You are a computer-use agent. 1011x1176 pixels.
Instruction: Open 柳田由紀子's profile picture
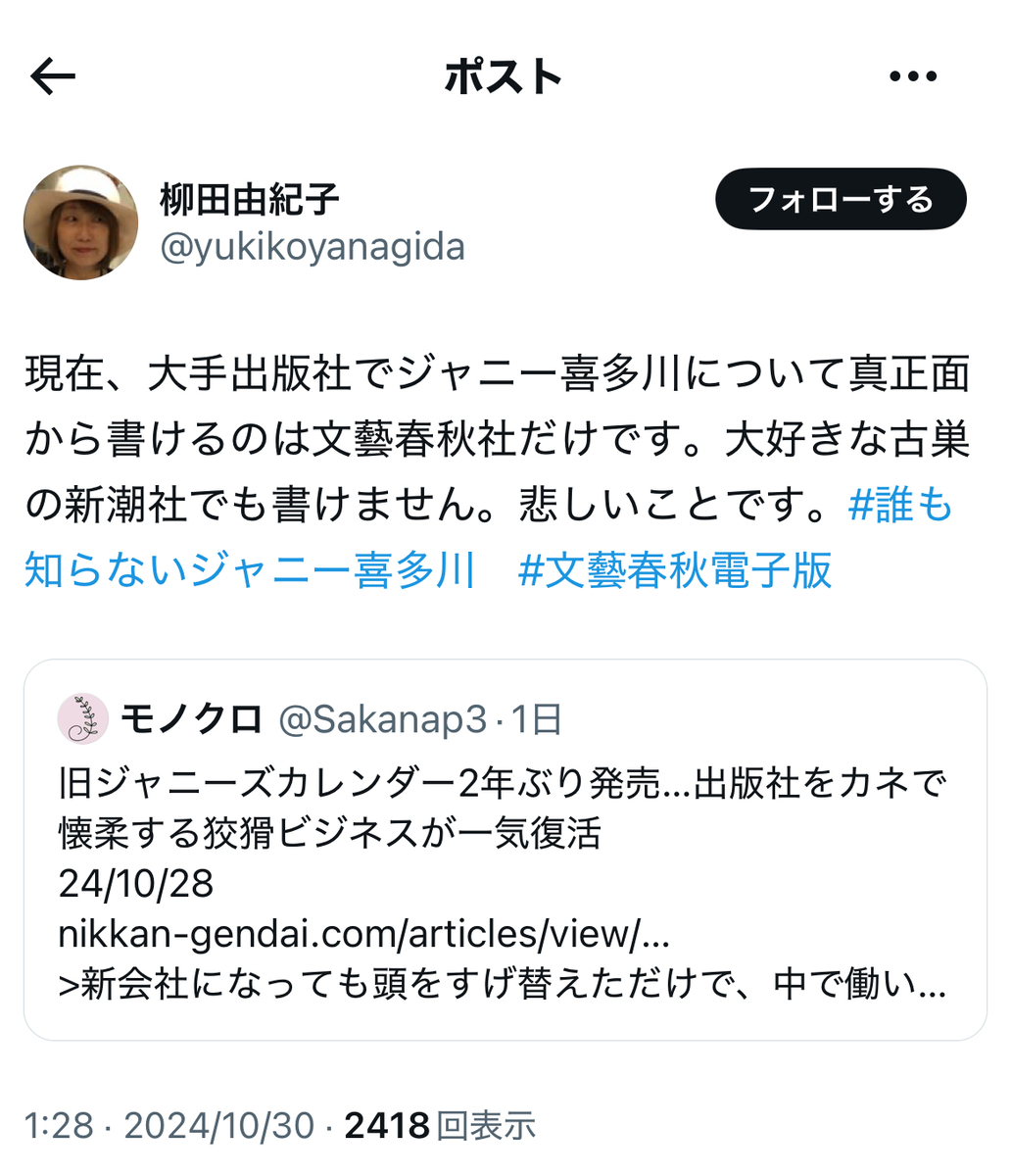[80, 222]
